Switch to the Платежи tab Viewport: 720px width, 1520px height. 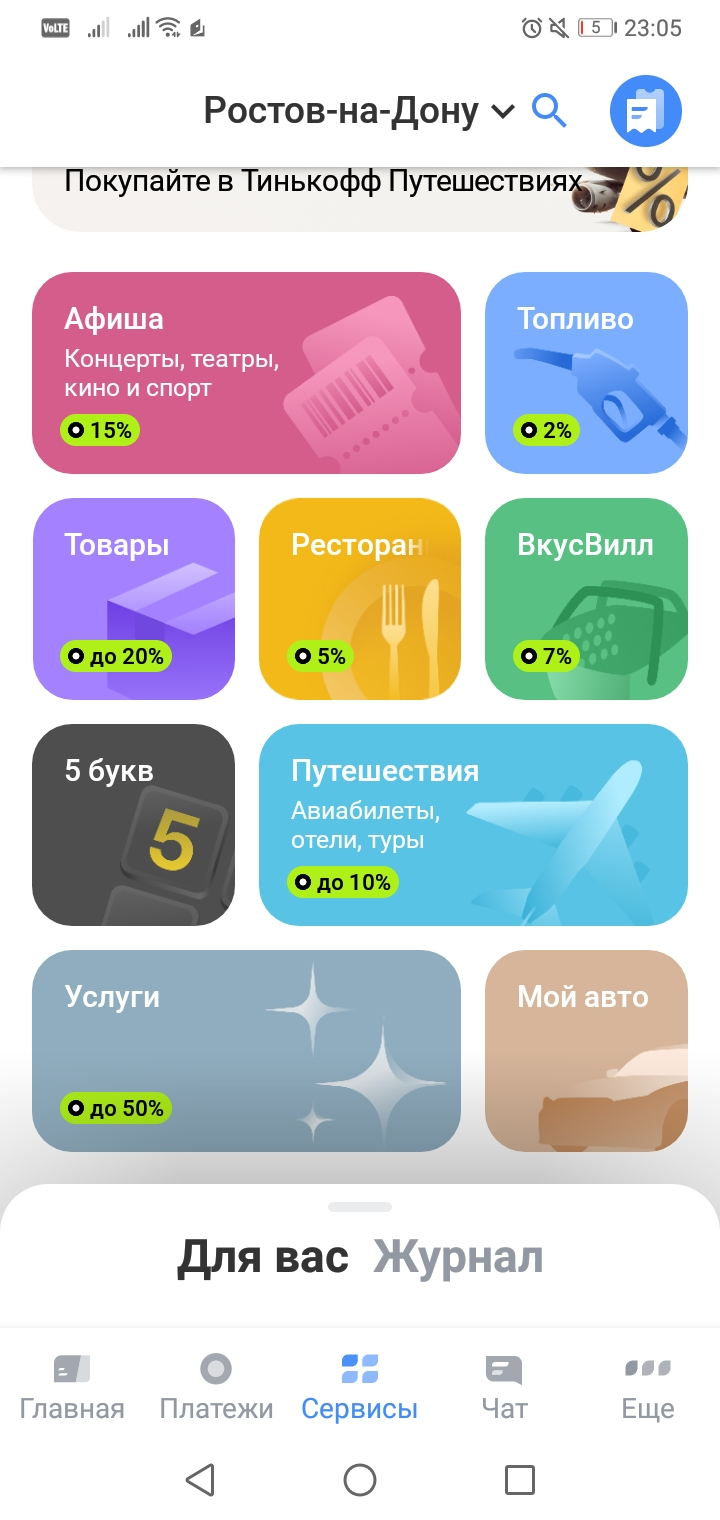[216, 1387]
